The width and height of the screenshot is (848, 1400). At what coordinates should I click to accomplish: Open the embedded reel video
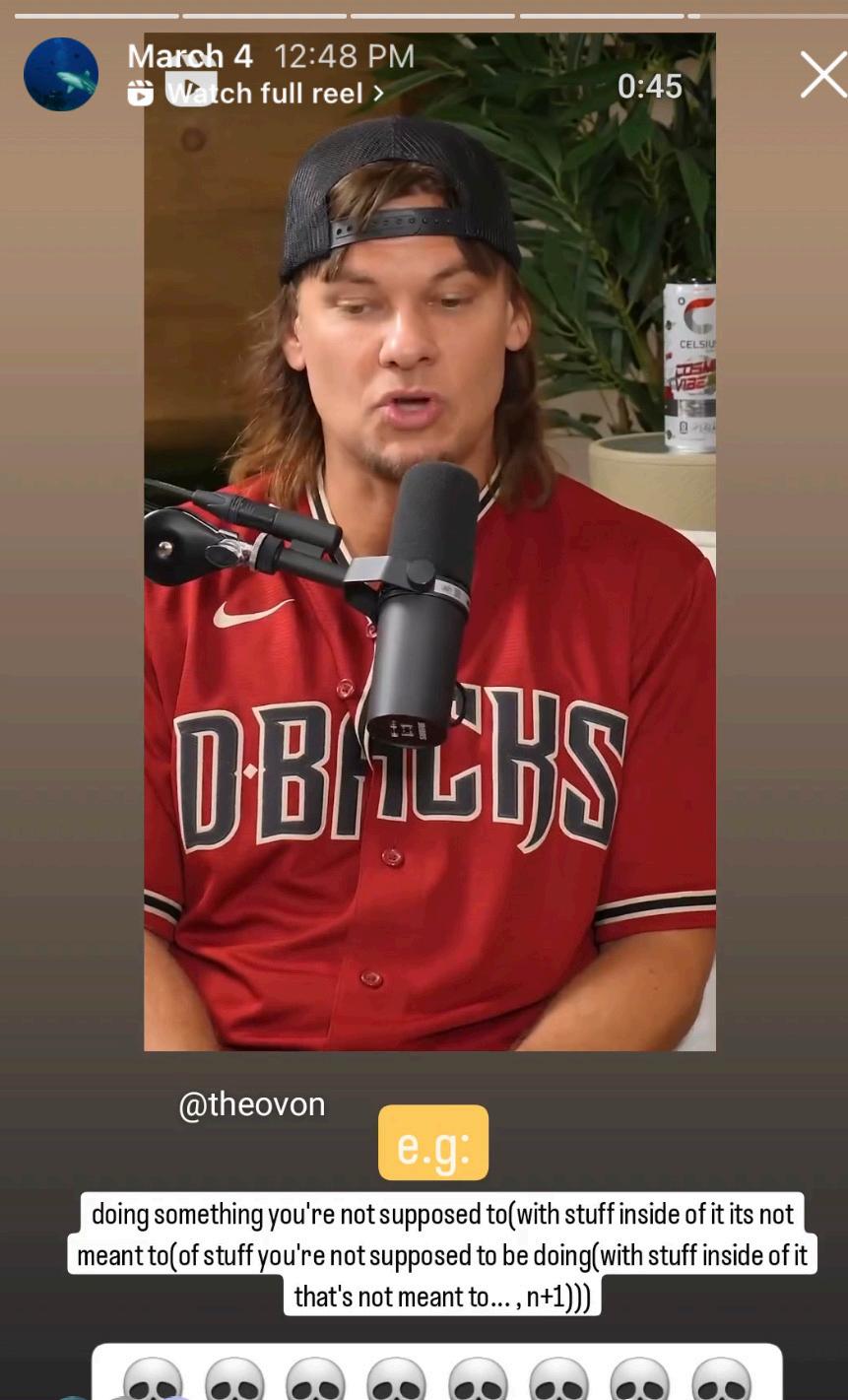pos(429,591)
